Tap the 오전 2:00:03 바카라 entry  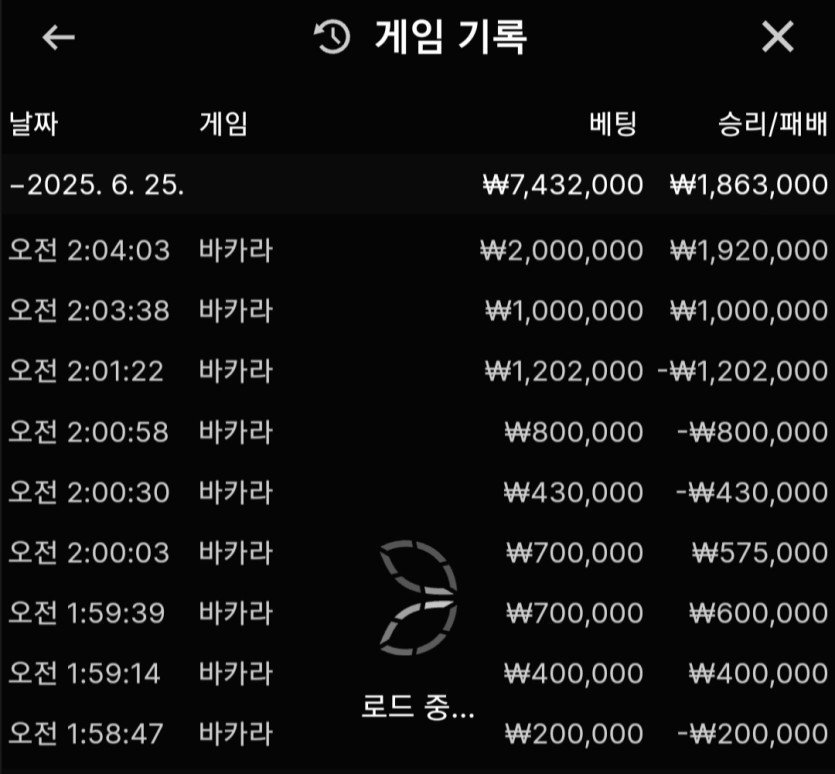pyautogui.click(x=417, y=552)
